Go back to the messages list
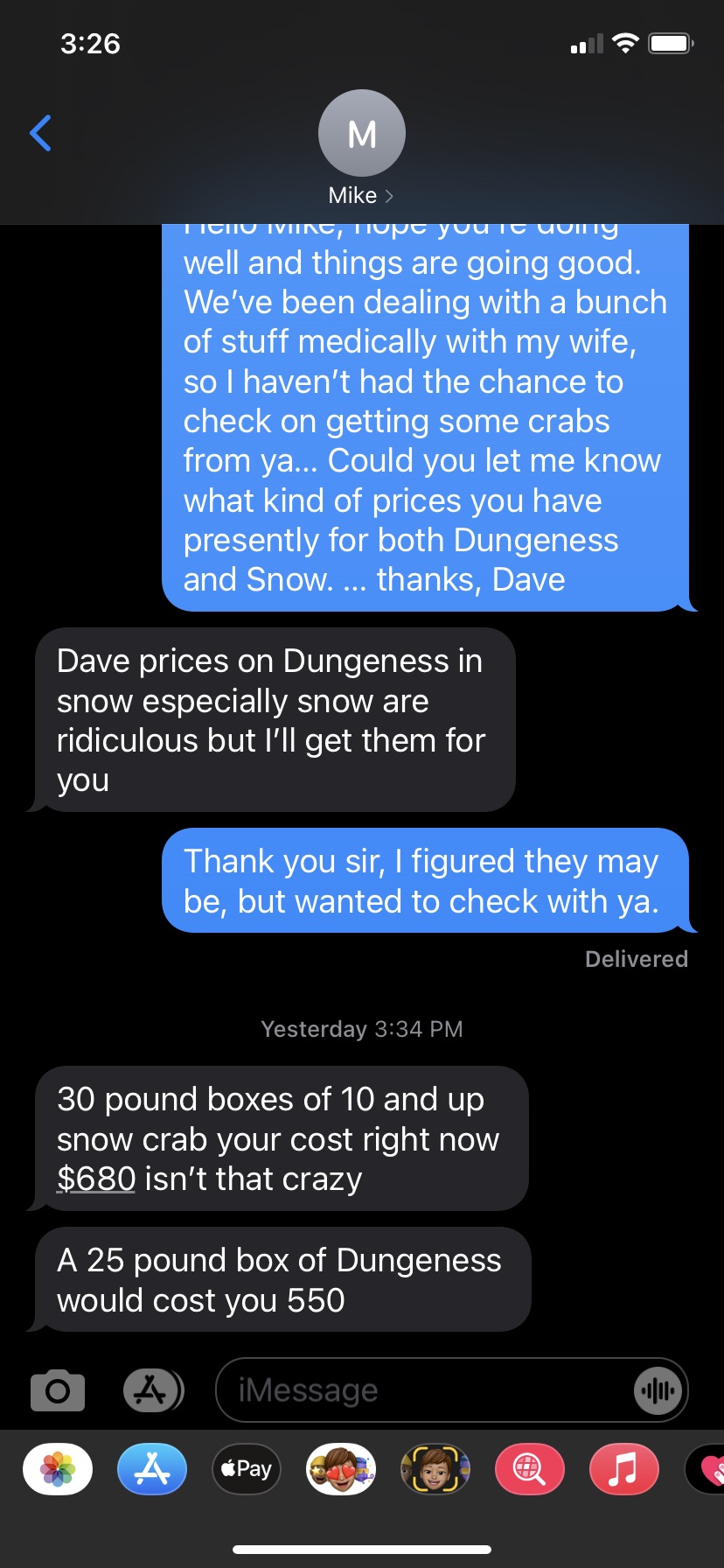This screenshot has height=1568, width=724. click(40, 133)
